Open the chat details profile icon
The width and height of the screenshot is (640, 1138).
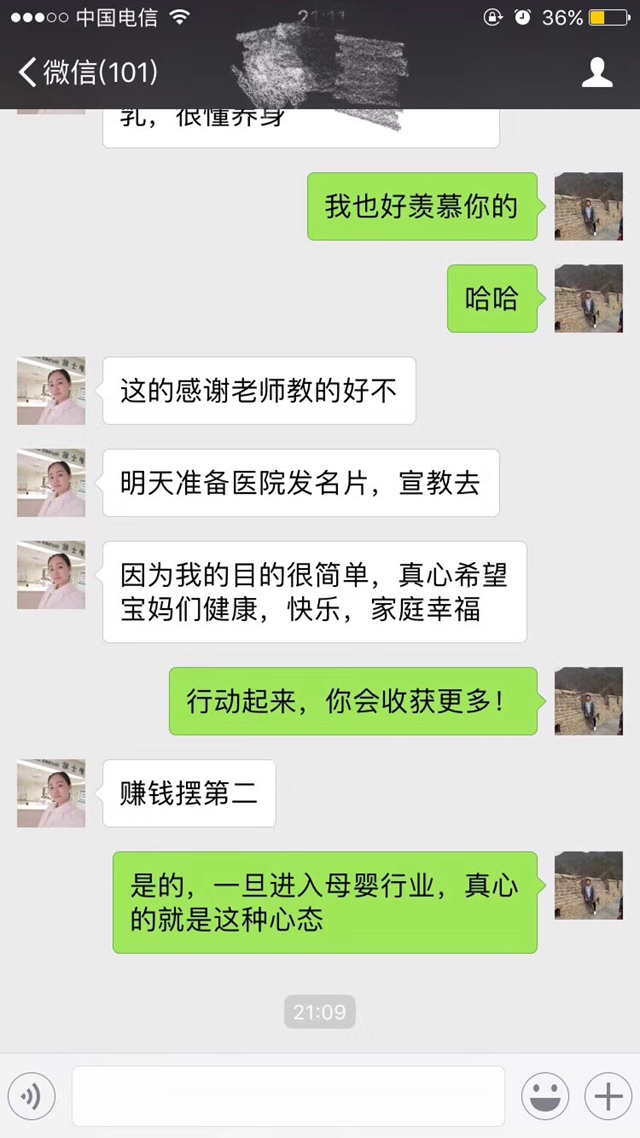[597, 72]
